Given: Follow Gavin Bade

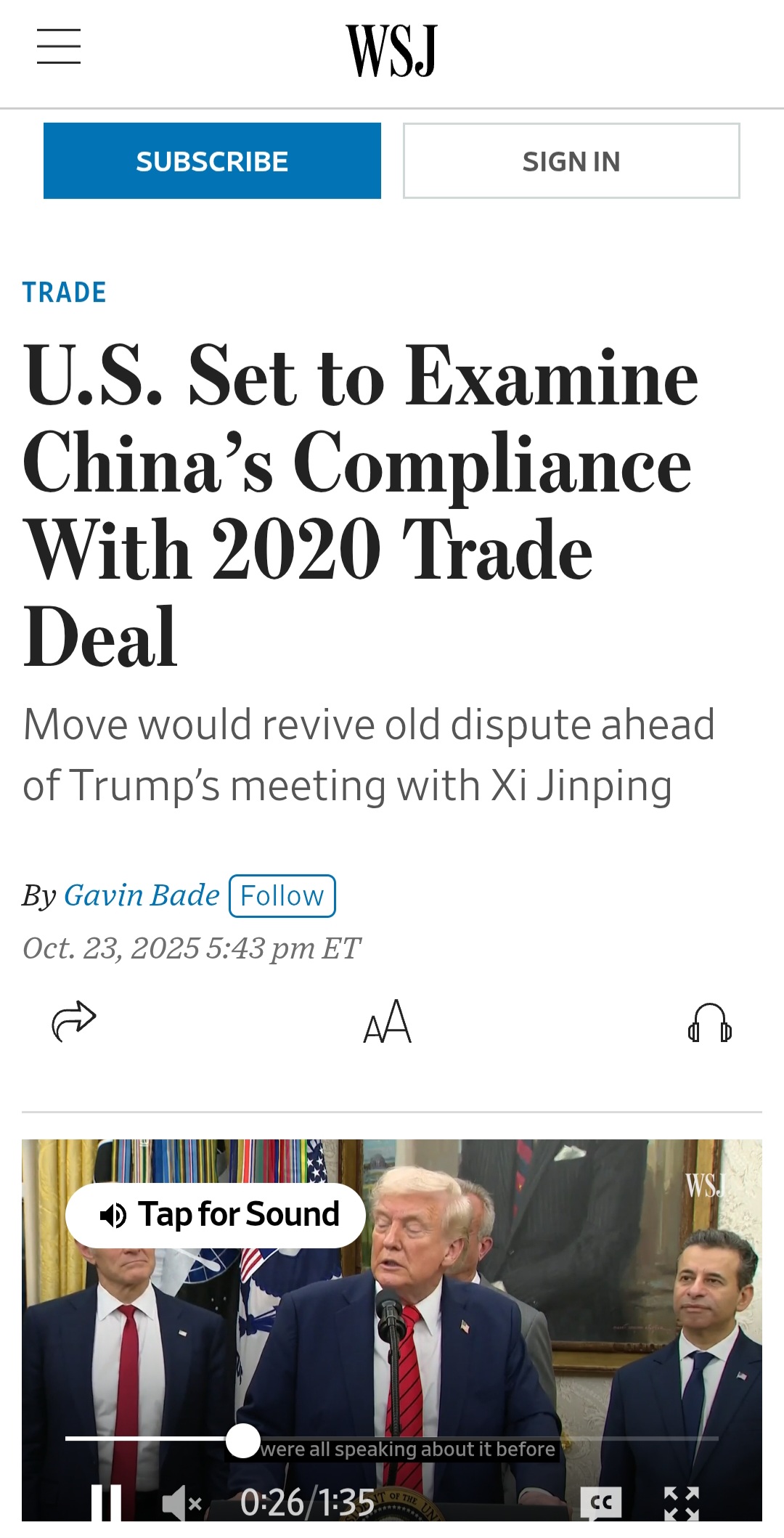Looking at the screenshot, I should (282, 896).
